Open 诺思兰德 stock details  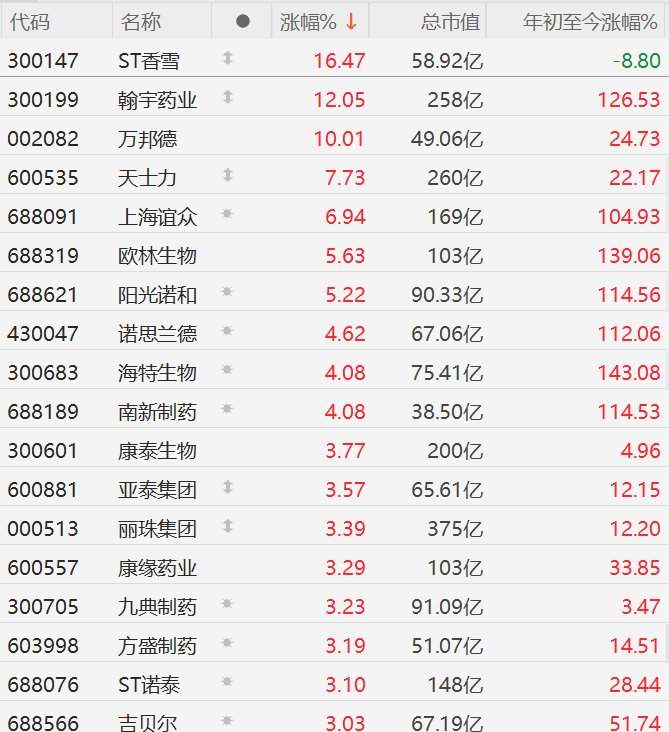click(x=157, y=334)
